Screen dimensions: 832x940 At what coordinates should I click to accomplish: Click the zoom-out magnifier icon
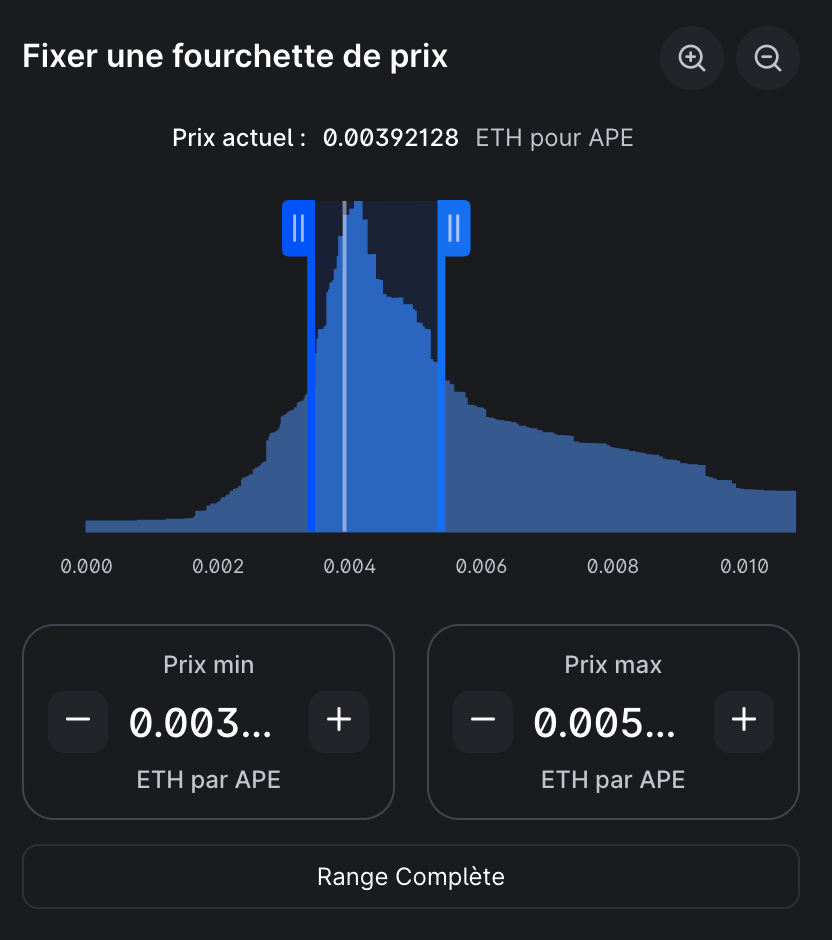tap(768, 58)
